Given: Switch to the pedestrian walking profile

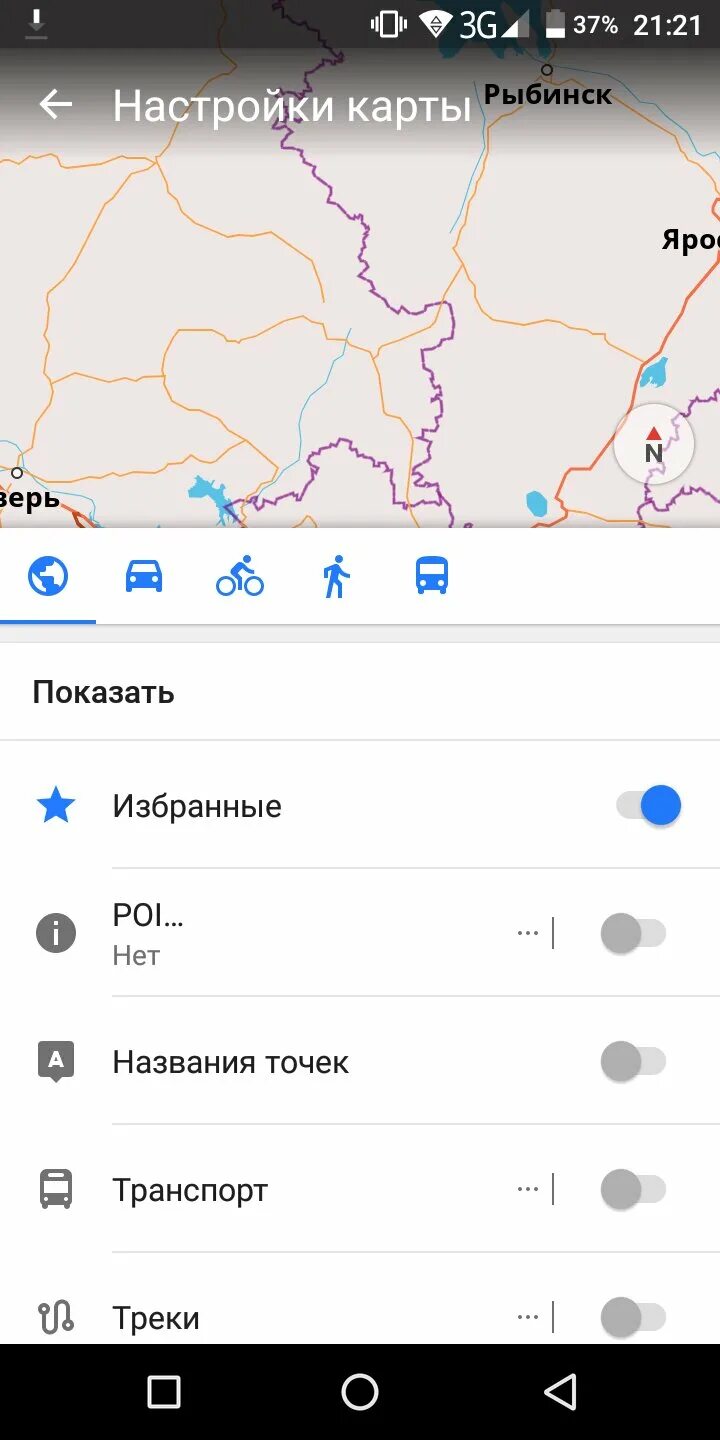Looking at the screenshot, I should pos(336,576).
